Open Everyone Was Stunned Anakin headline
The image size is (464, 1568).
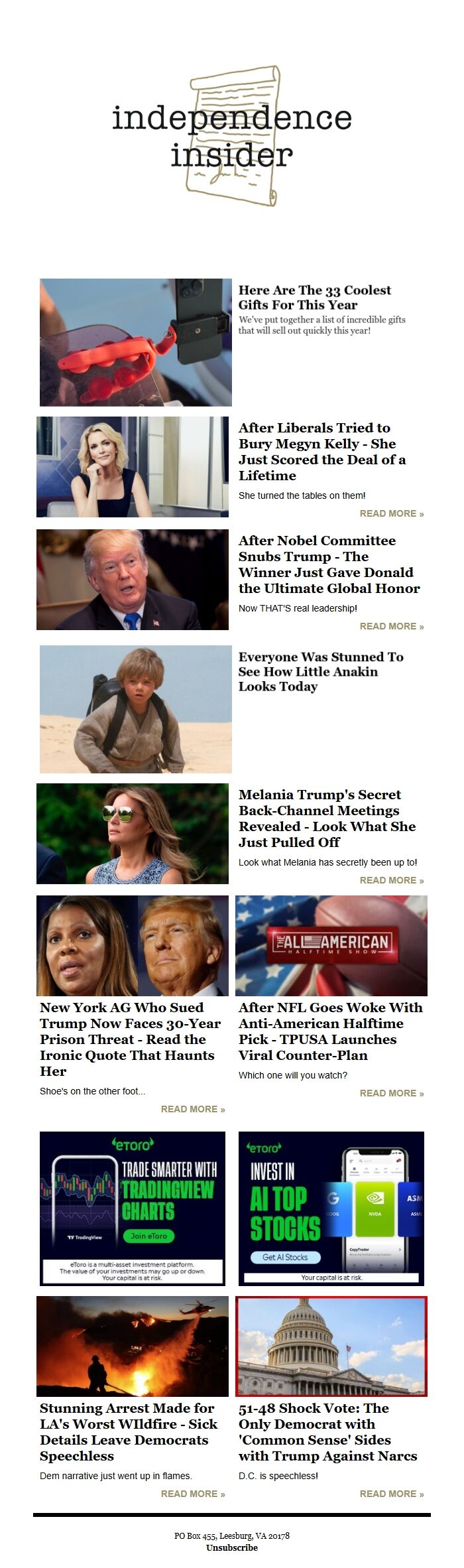click(x=321, y=671)
